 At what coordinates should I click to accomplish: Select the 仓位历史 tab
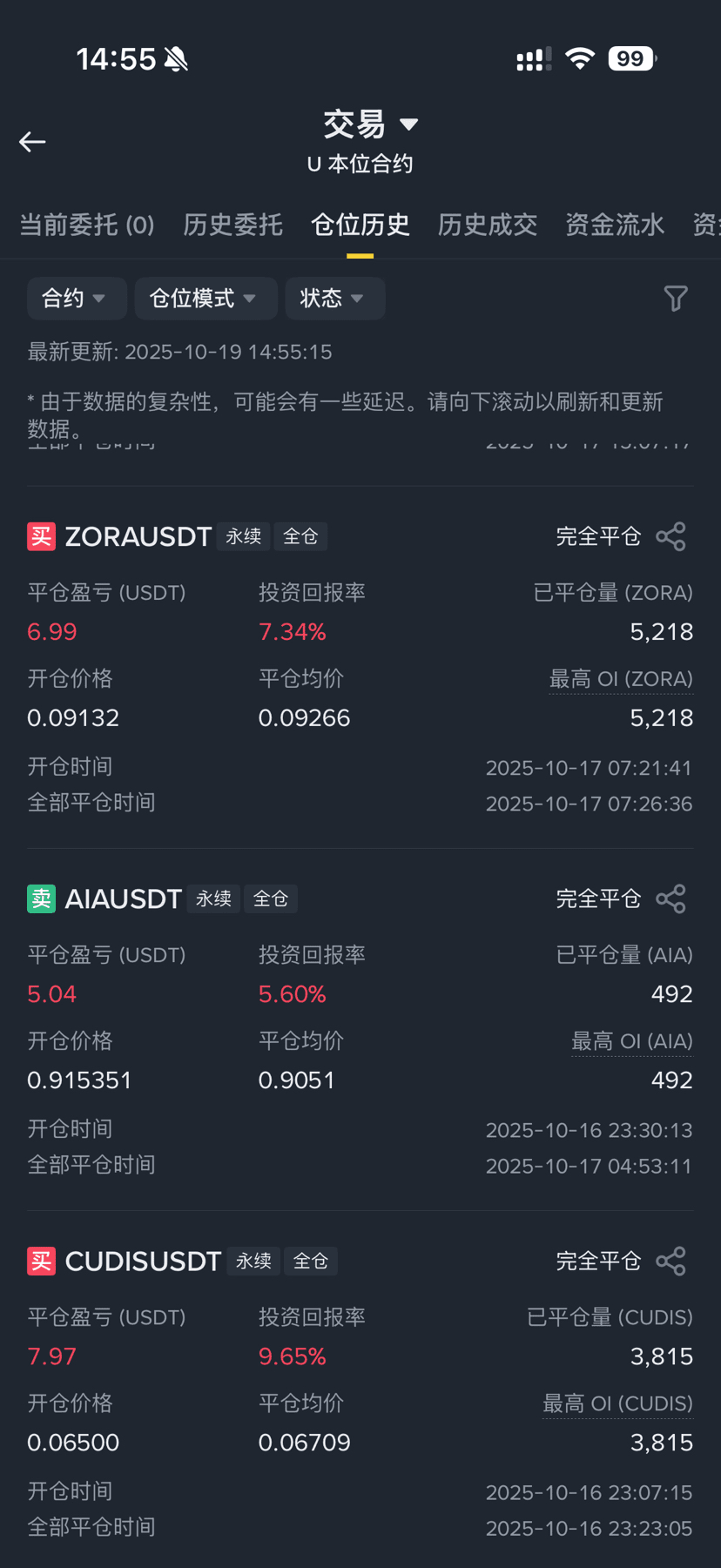[360, 225]
